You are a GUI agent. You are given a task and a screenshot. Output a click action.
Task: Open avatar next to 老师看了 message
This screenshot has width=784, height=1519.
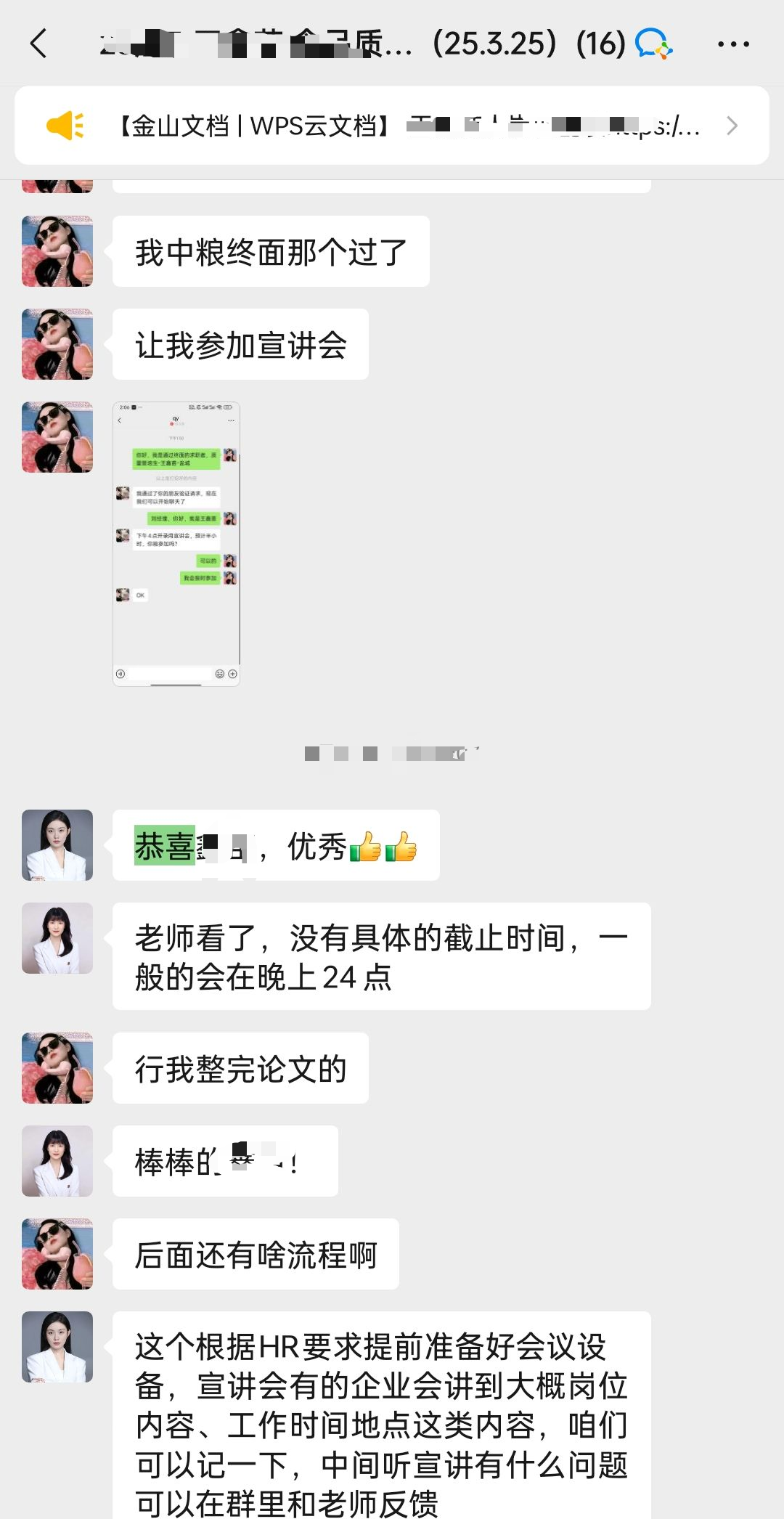click(57, 938)
